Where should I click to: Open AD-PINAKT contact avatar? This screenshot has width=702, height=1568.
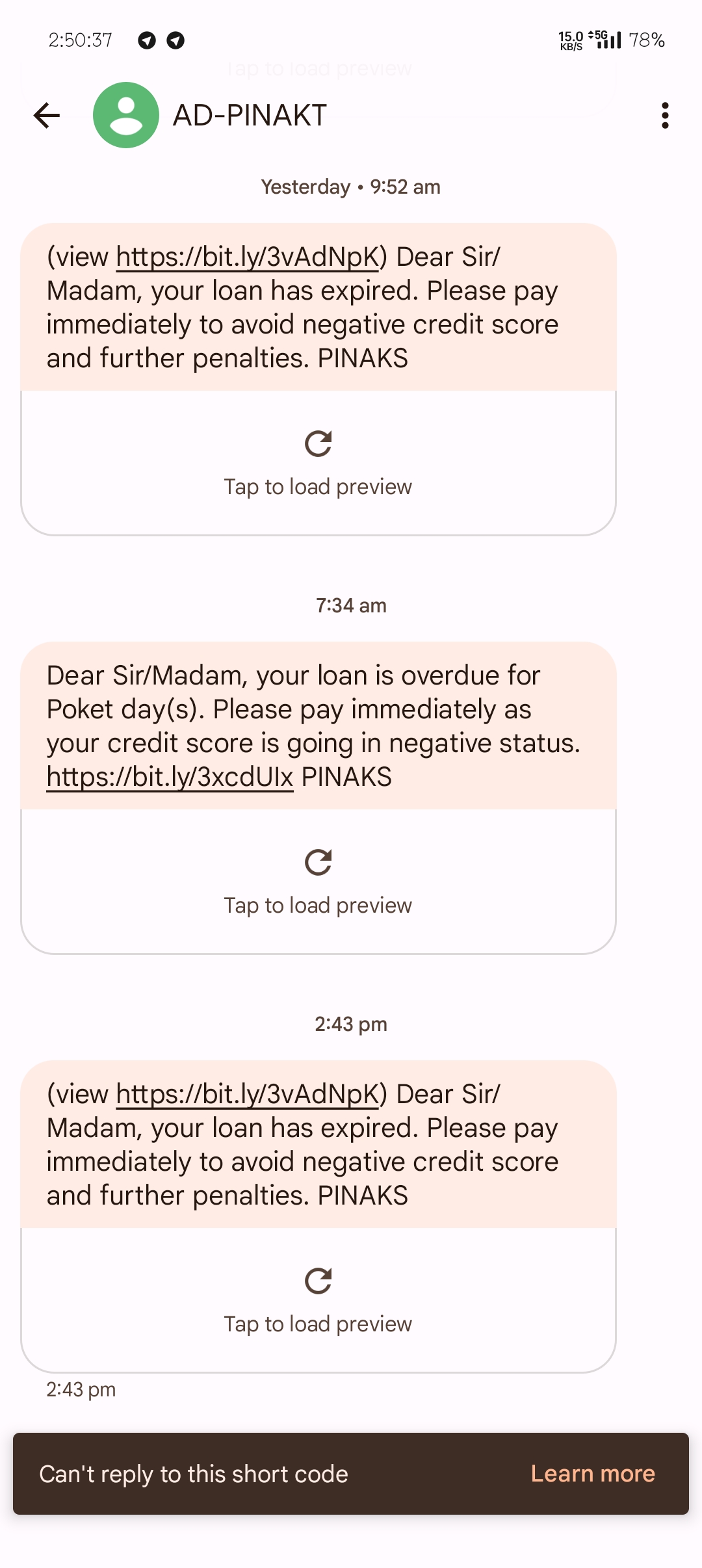126,116
